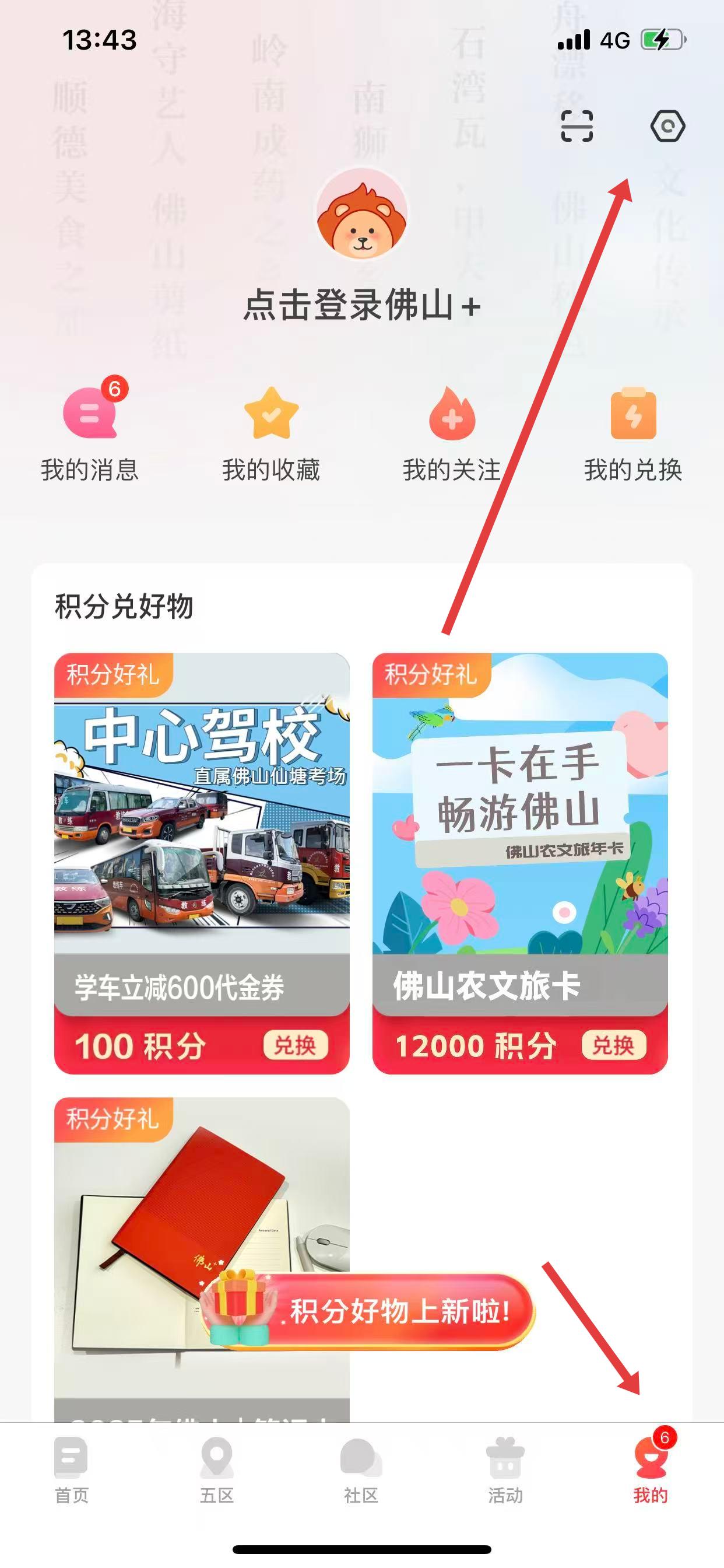Tap 点击登录佛山+ to log in
Screen dimensions: 724x1568
click(x=361, y=305)
